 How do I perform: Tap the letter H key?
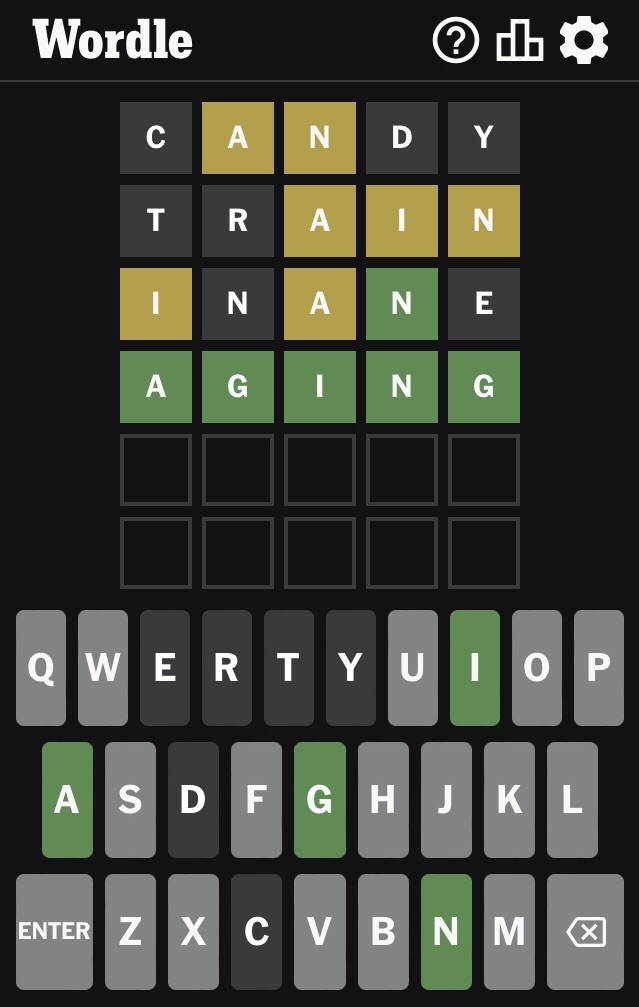click(383, 800)
